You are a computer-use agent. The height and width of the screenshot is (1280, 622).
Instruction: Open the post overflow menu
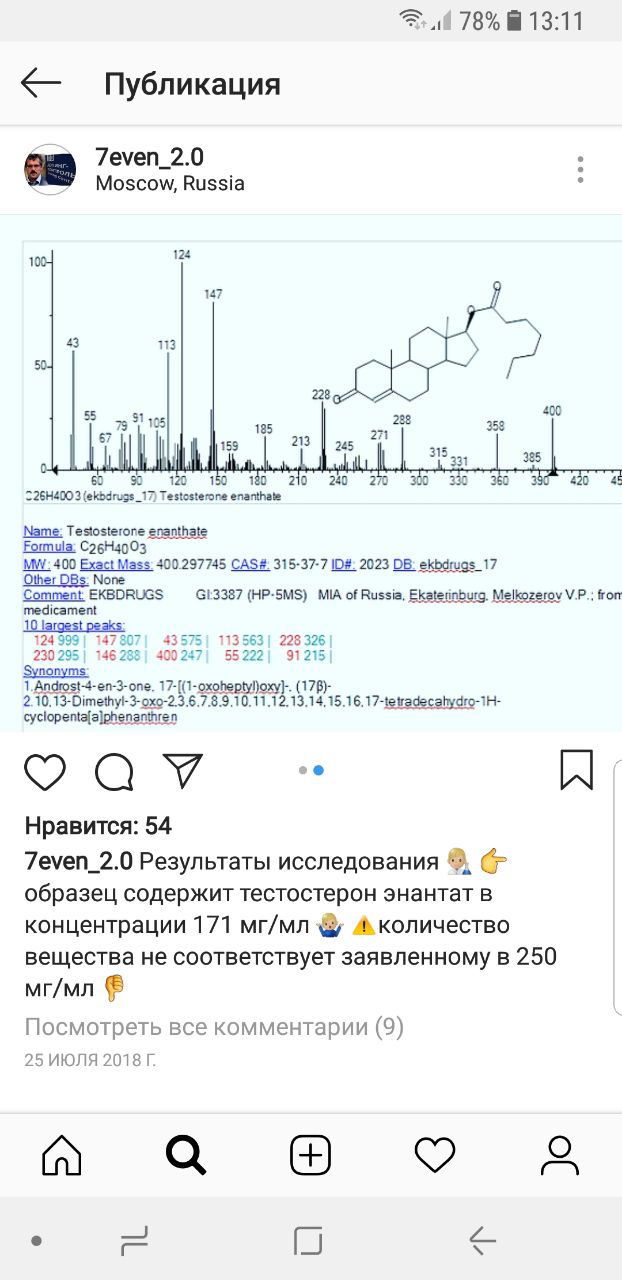click(580, 169)
